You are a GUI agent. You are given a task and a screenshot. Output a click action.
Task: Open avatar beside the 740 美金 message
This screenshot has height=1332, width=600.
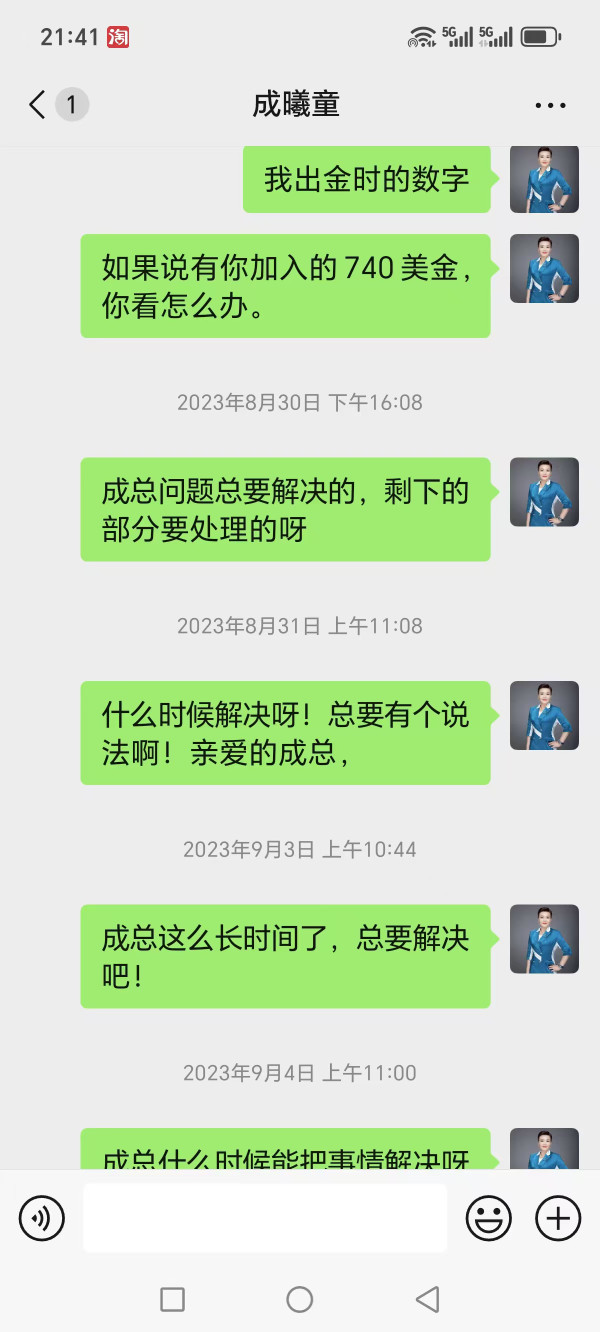click(x=545, y=269)
